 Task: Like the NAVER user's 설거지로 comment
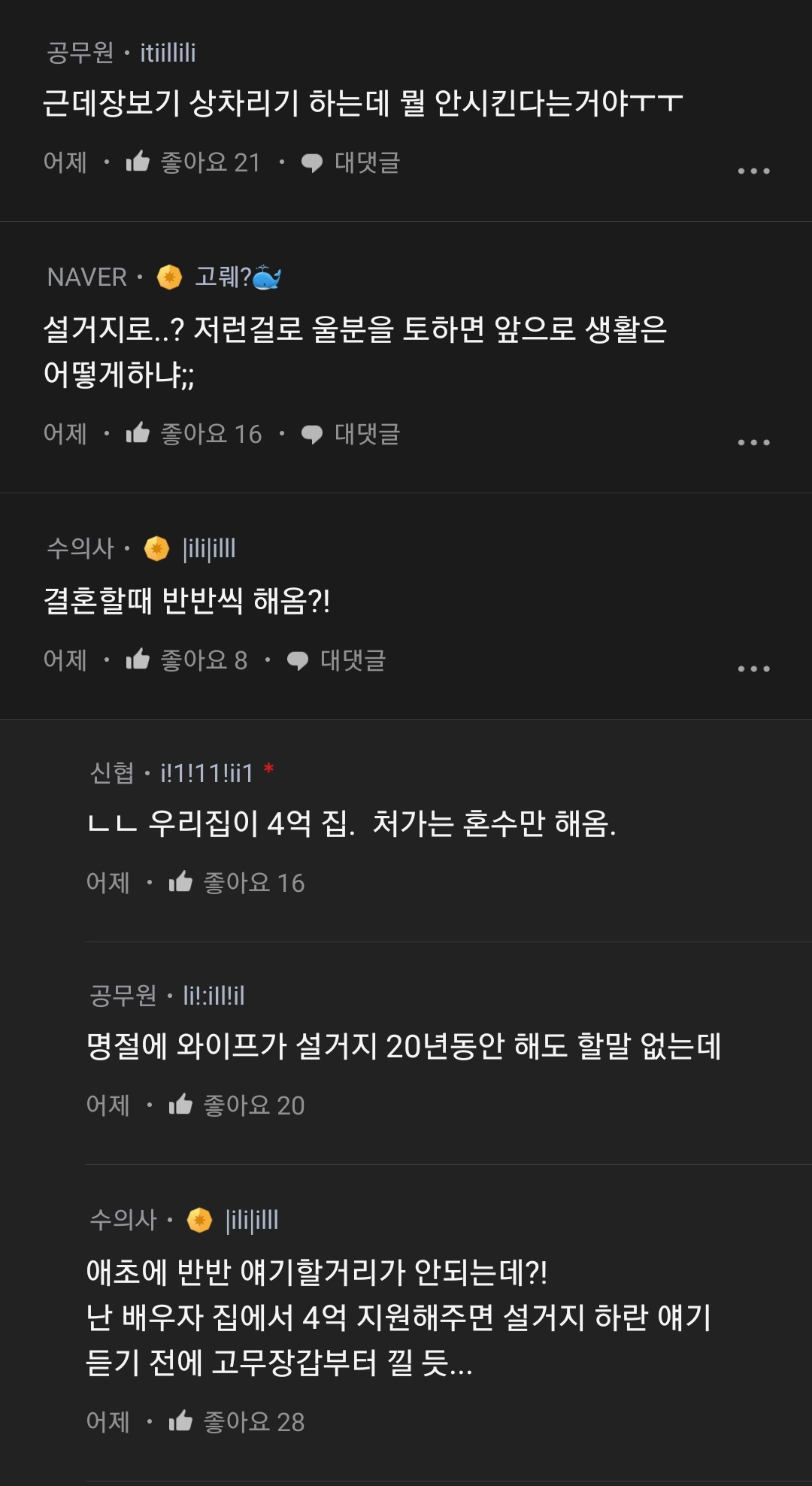[x=138, y=433]
